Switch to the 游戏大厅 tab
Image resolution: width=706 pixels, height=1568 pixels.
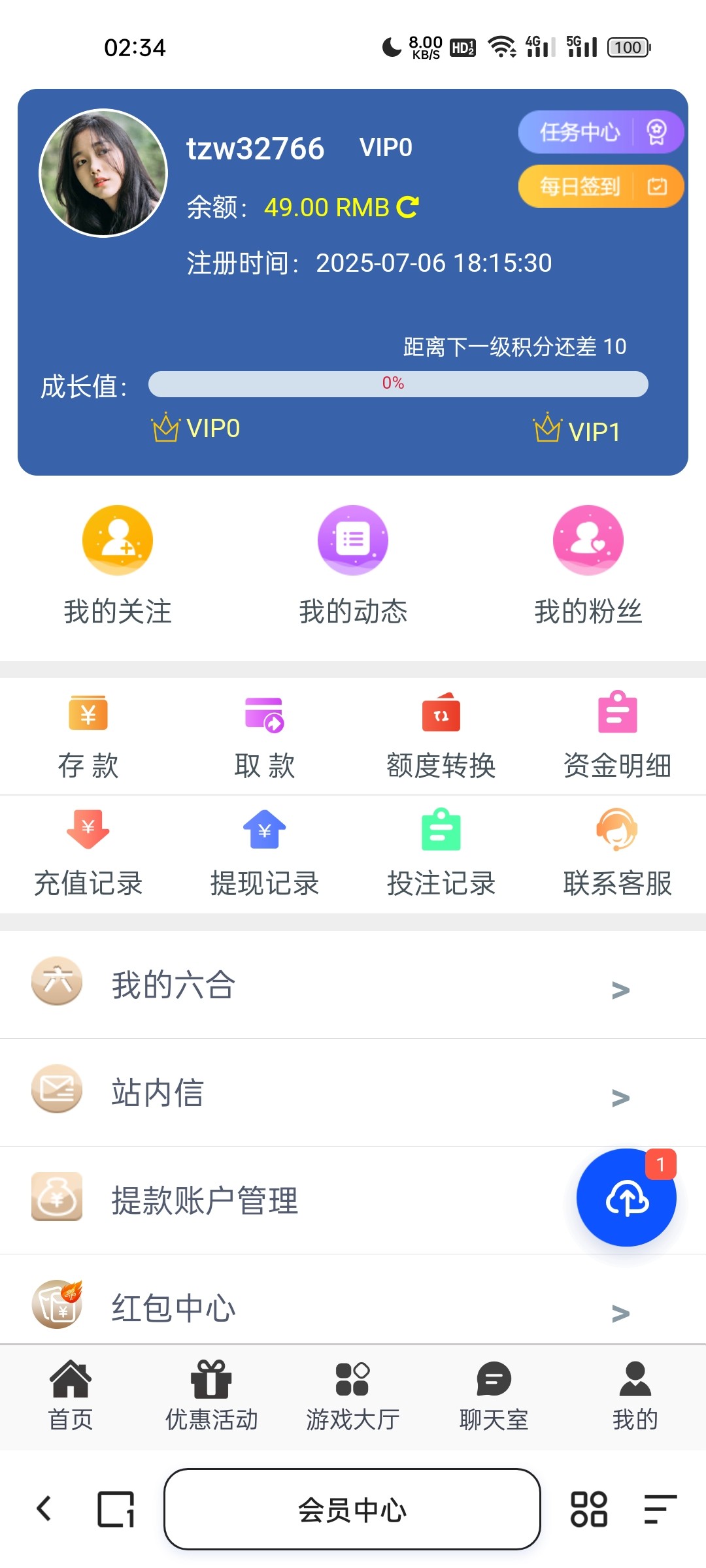pos(353,1396)
